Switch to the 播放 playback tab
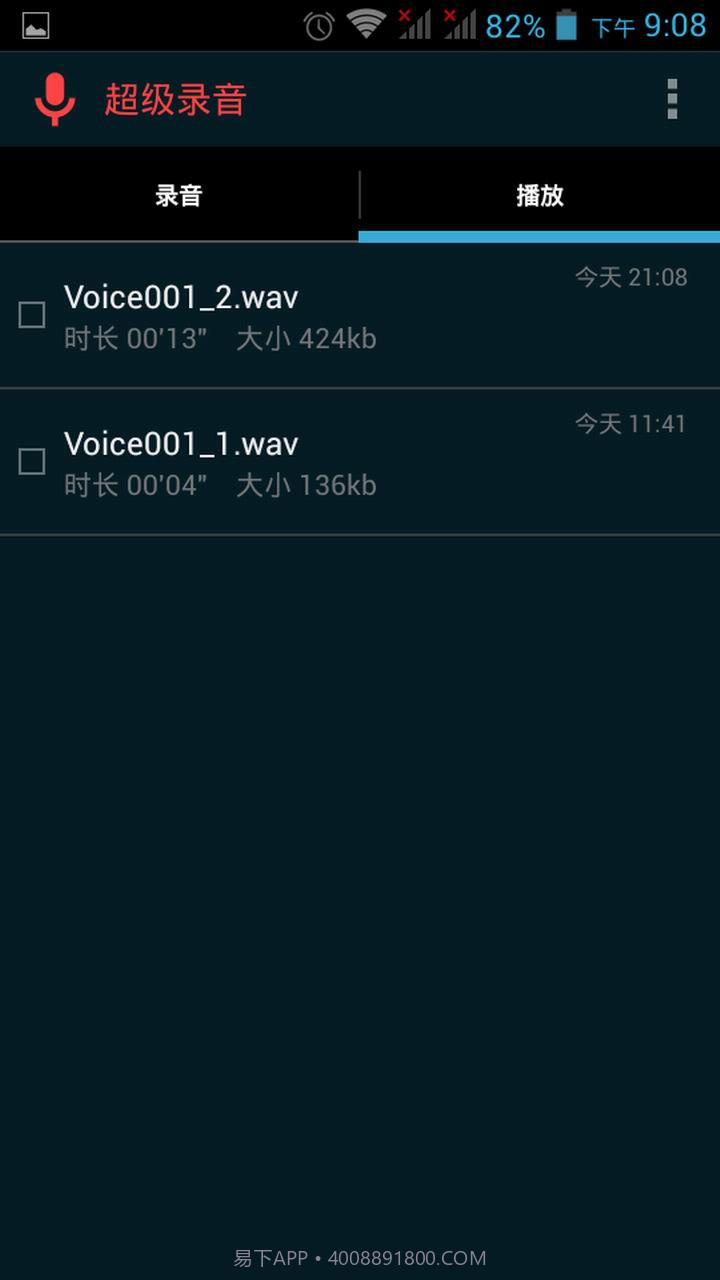The width and height of the screenshot is (720, 1280). click(540, 195)
